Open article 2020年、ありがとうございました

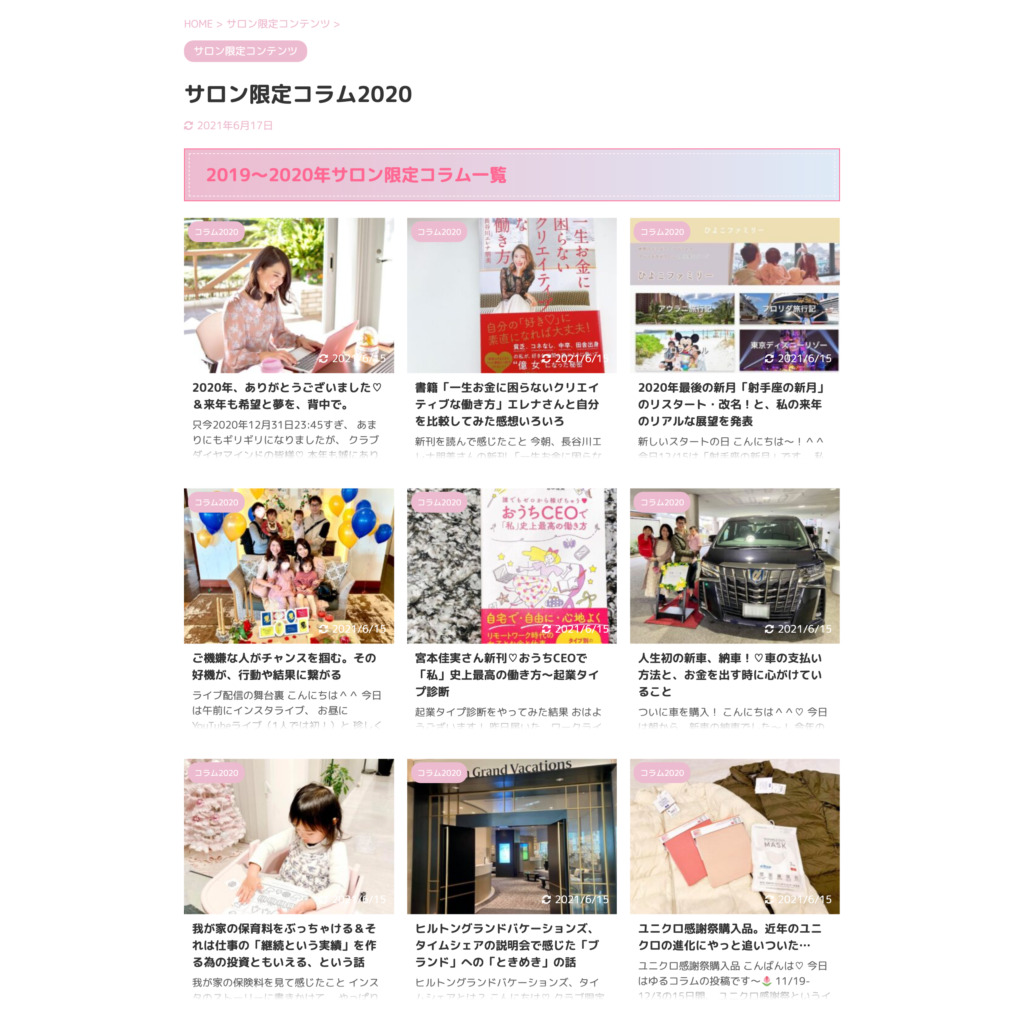pyautogui.click(x=287, y=396)
